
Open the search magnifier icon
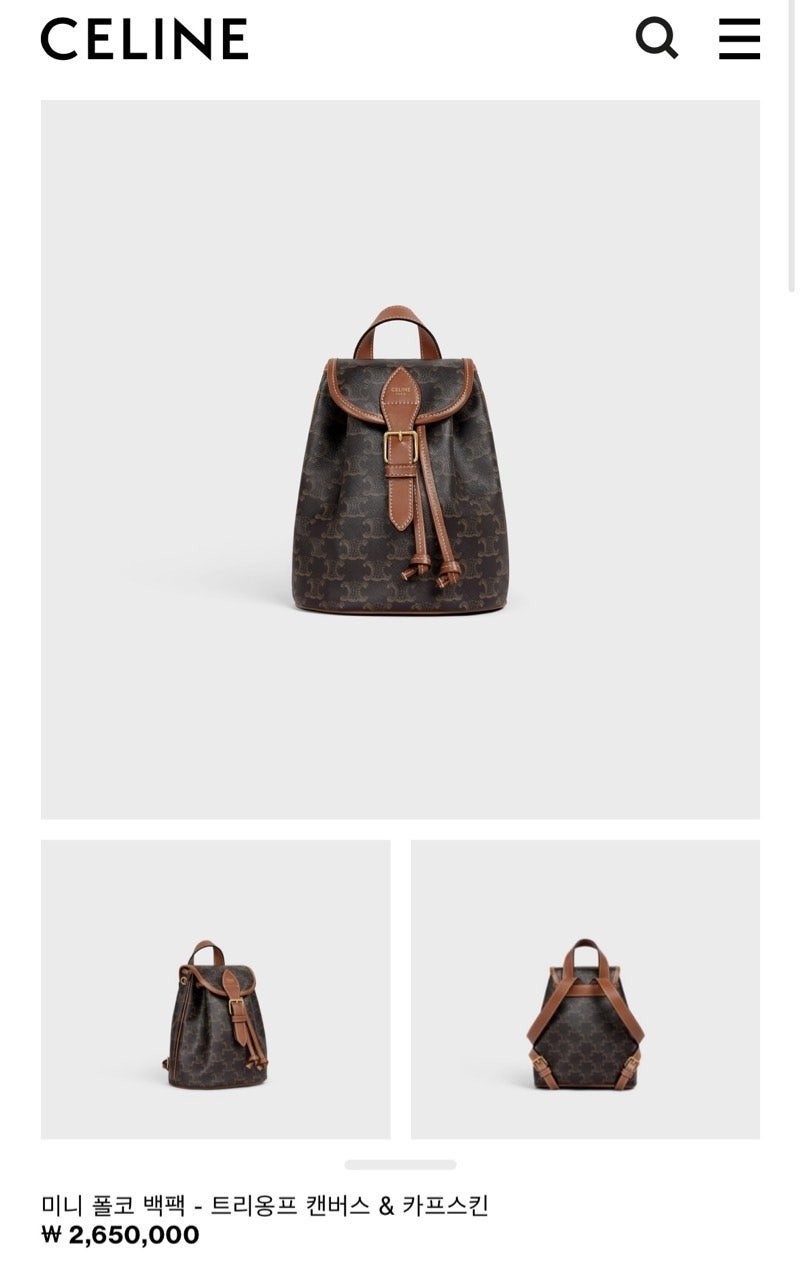(x=656, y=39)
